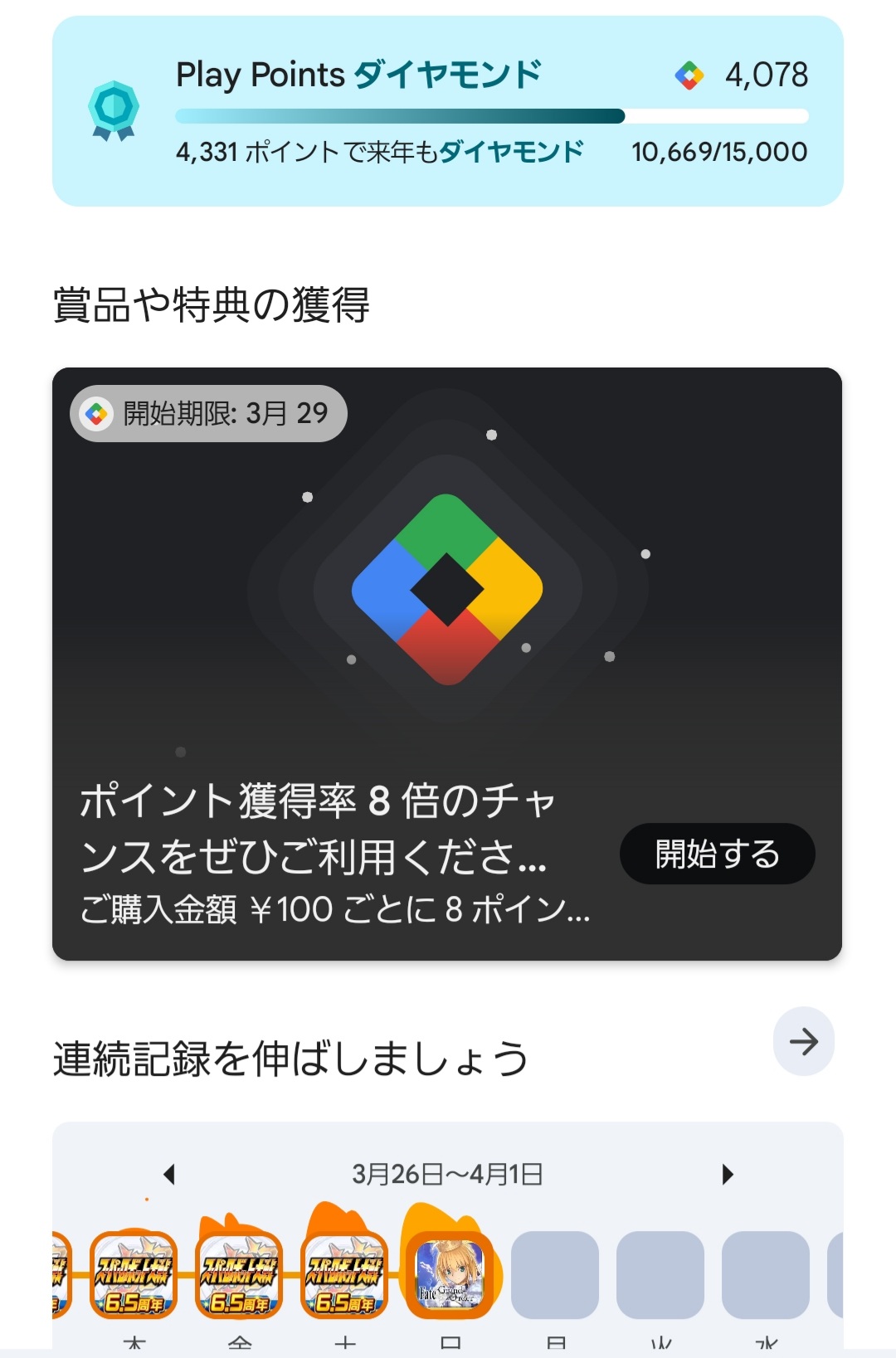Go to the next week in the streak calendar

tap(728, 1174)
